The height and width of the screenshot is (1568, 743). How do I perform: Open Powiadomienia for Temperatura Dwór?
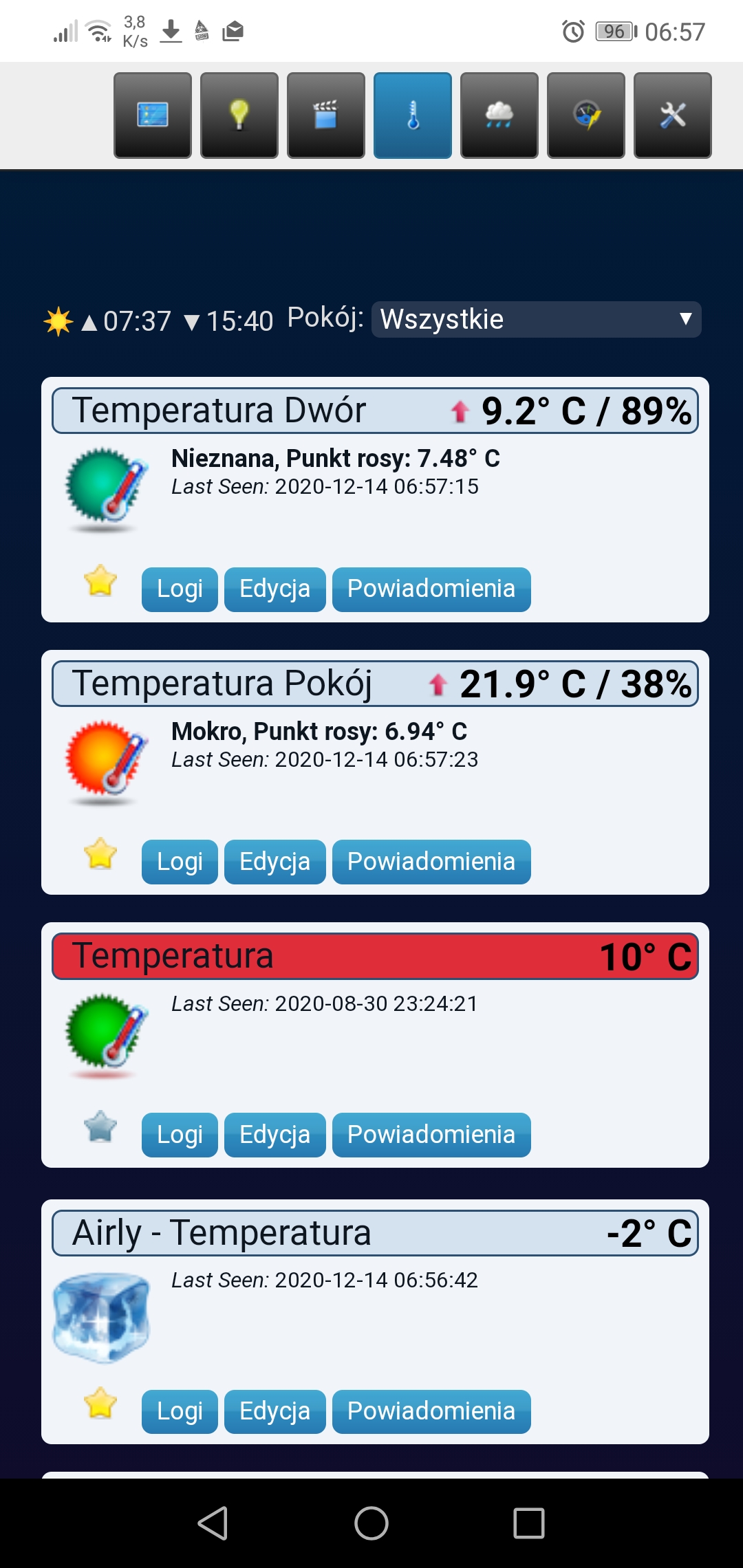tap(431, 589)
